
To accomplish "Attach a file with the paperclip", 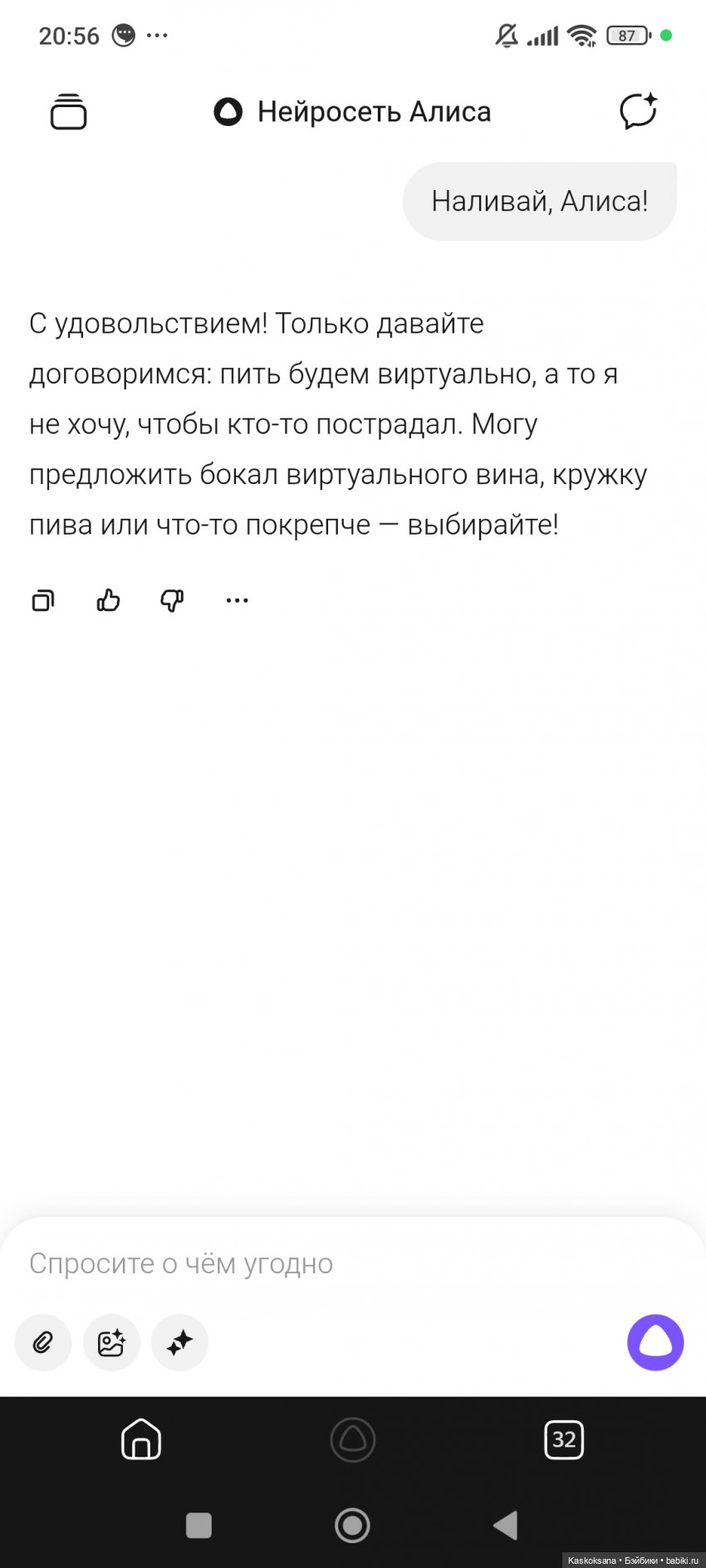I will tap(43, 1342).
